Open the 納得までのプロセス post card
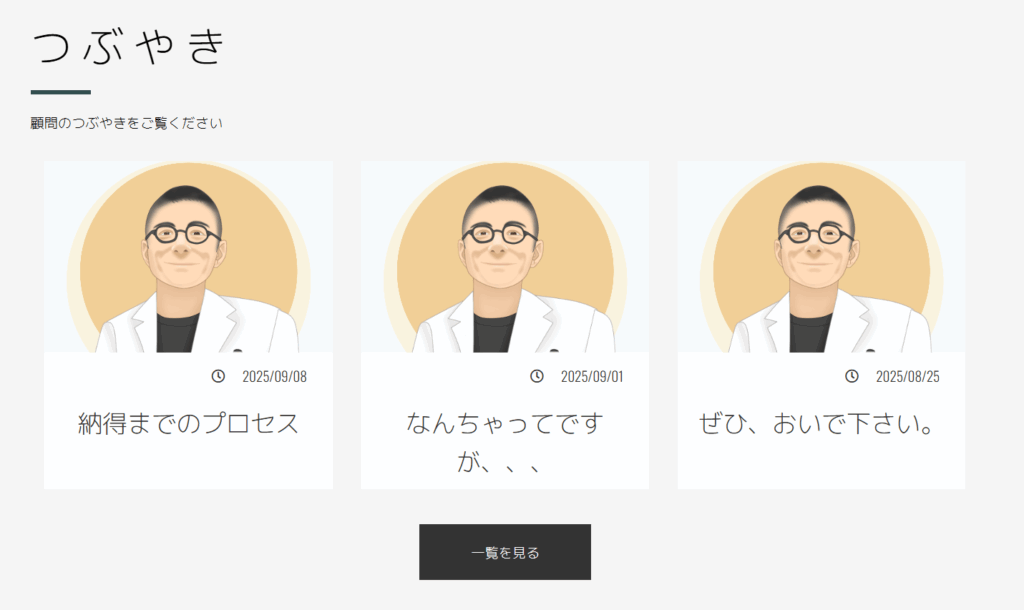Viewport: 1024px width, 610px height. click(188, 423)
